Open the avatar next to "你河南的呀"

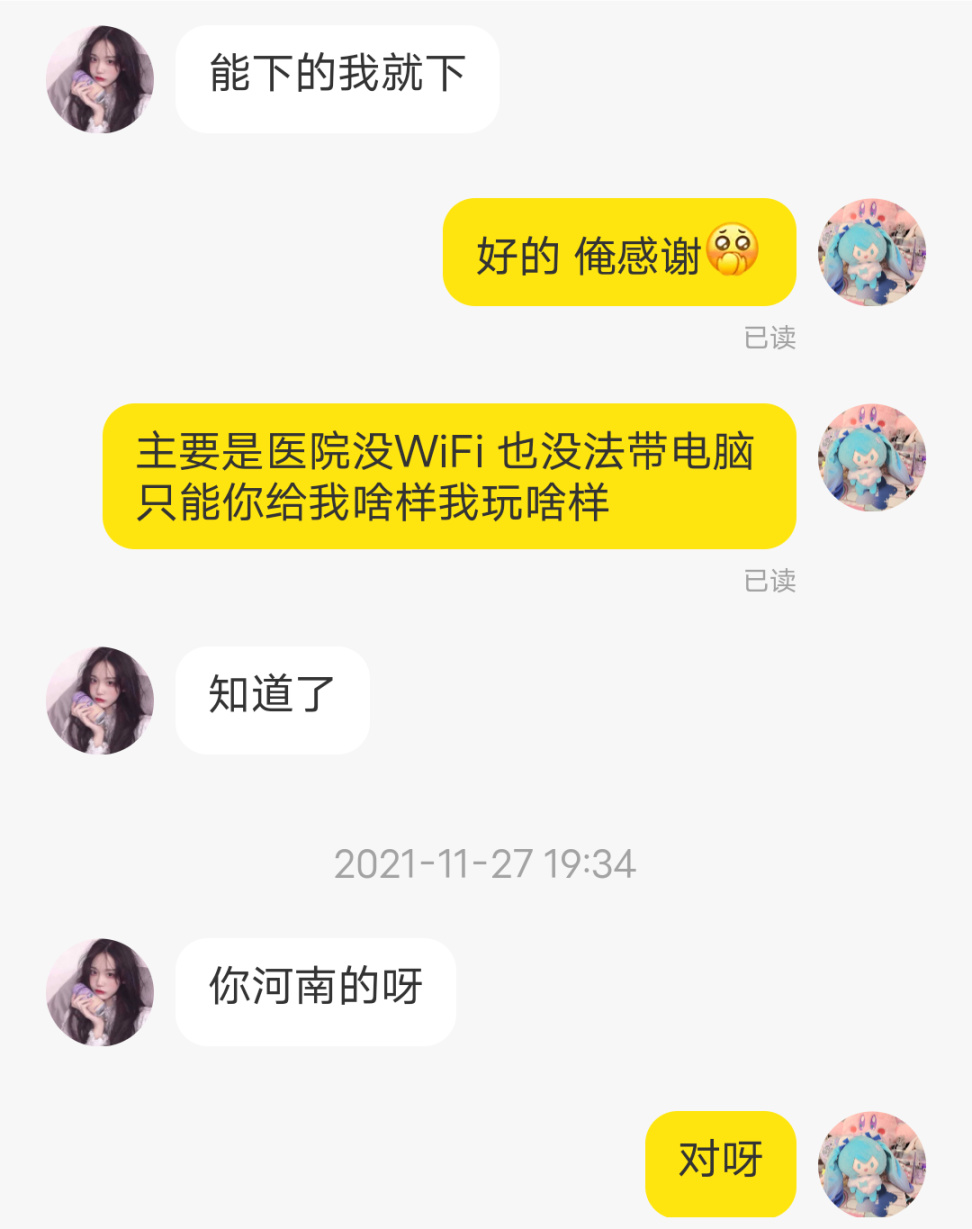pos(100,992)
